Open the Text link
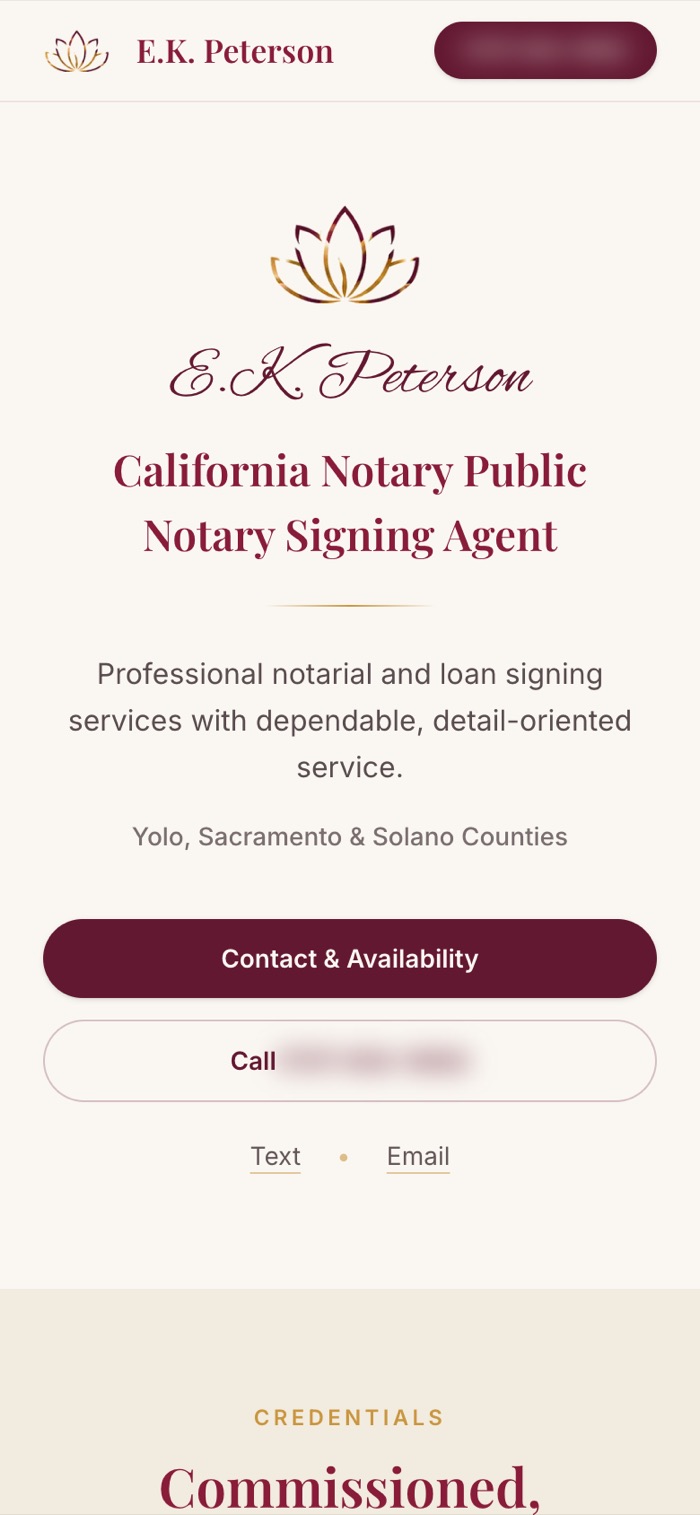Viewport: 700px width, 1515px height. 275,1157
